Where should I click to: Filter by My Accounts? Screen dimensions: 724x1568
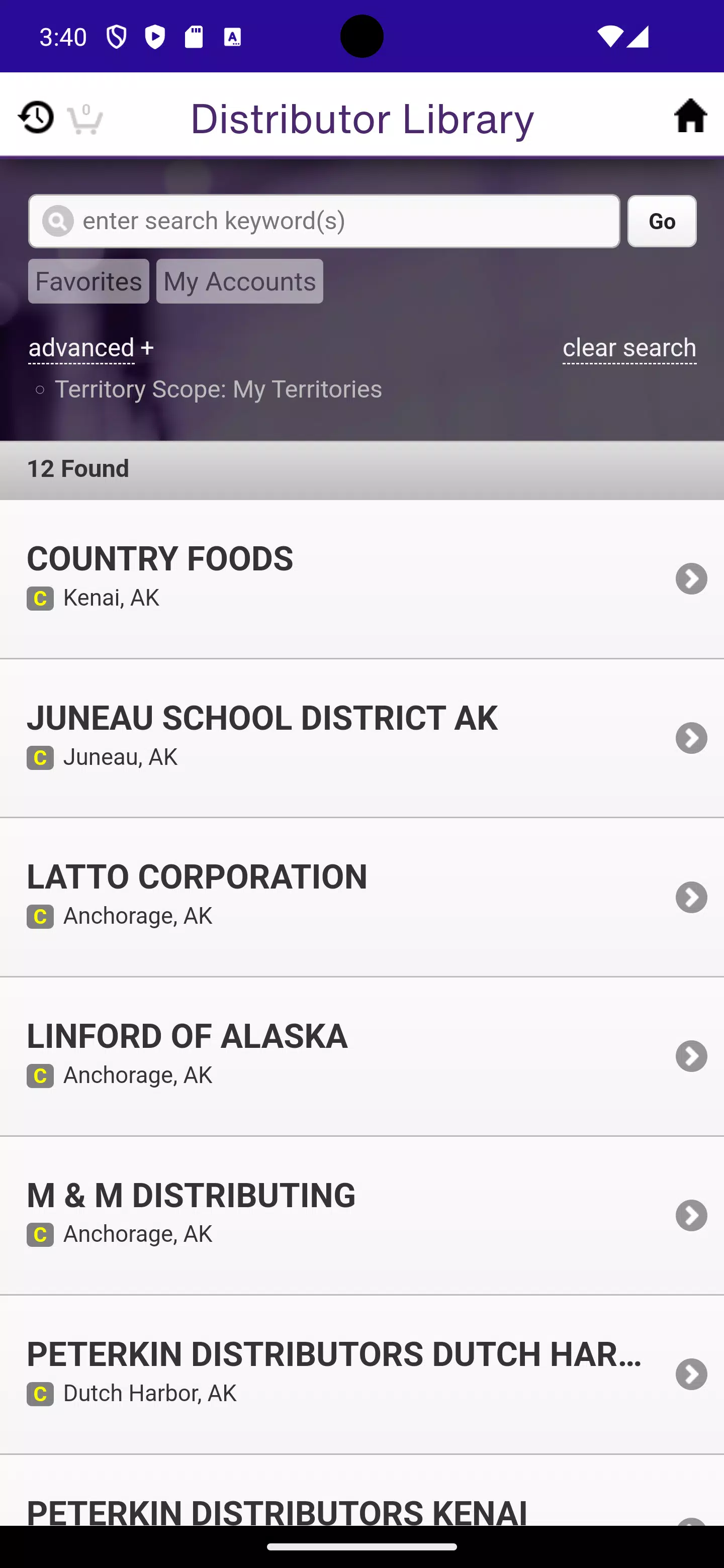[x=239, y=281]
